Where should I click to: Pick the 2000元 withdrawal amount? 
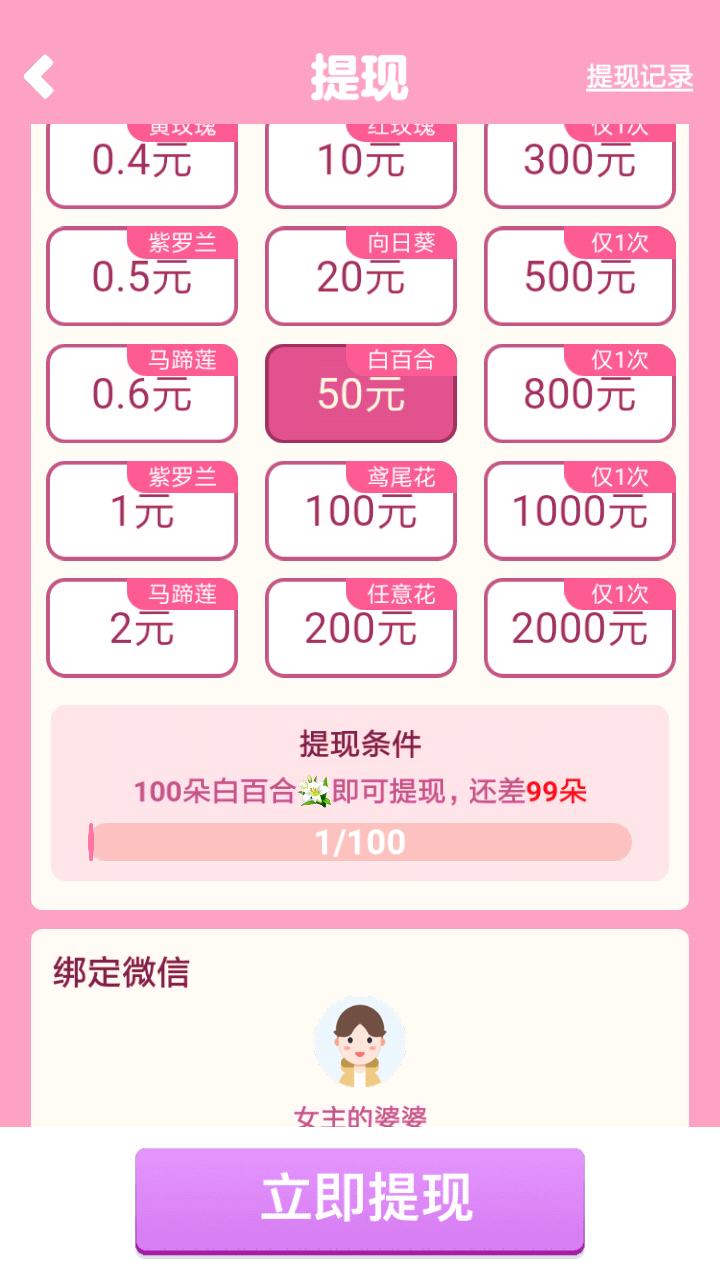579,628
